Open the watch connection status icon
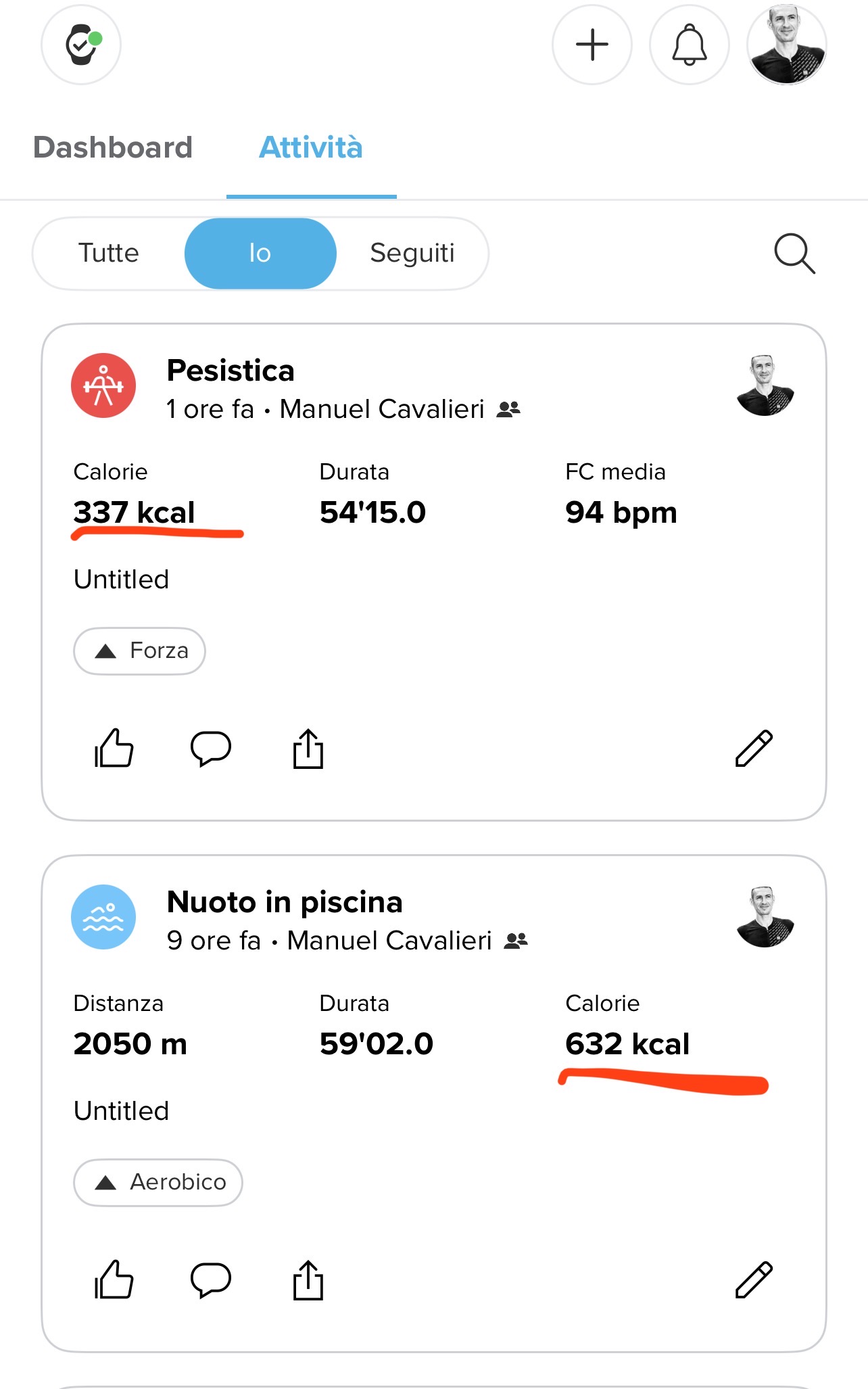This screenshot has width=868, height=1389. 81,45
